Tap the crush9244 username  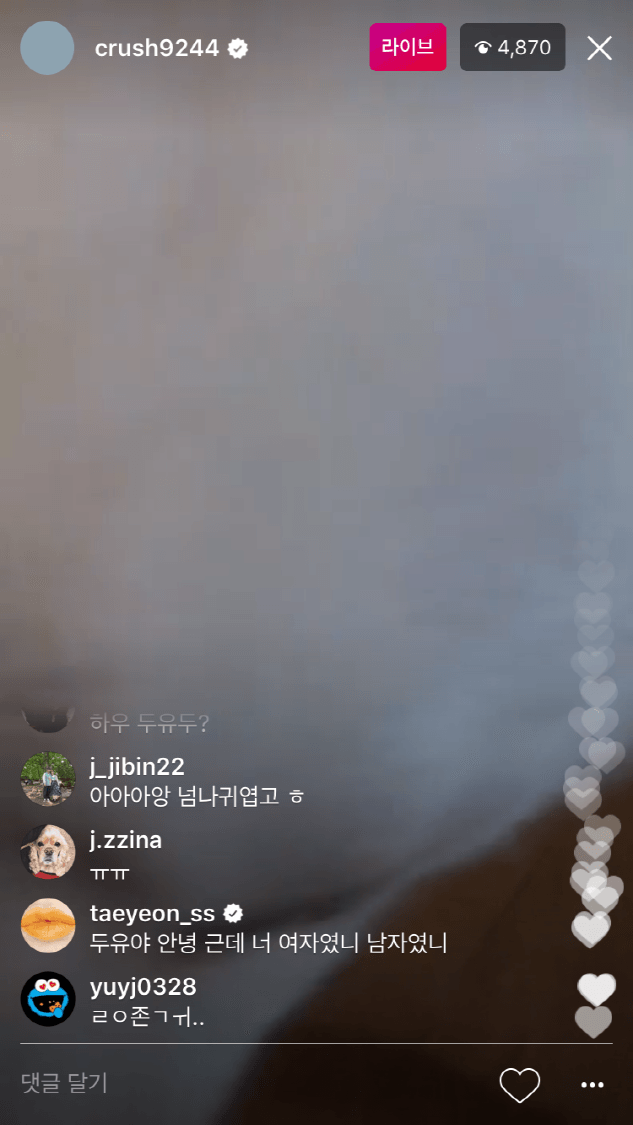tap(157, 48)
